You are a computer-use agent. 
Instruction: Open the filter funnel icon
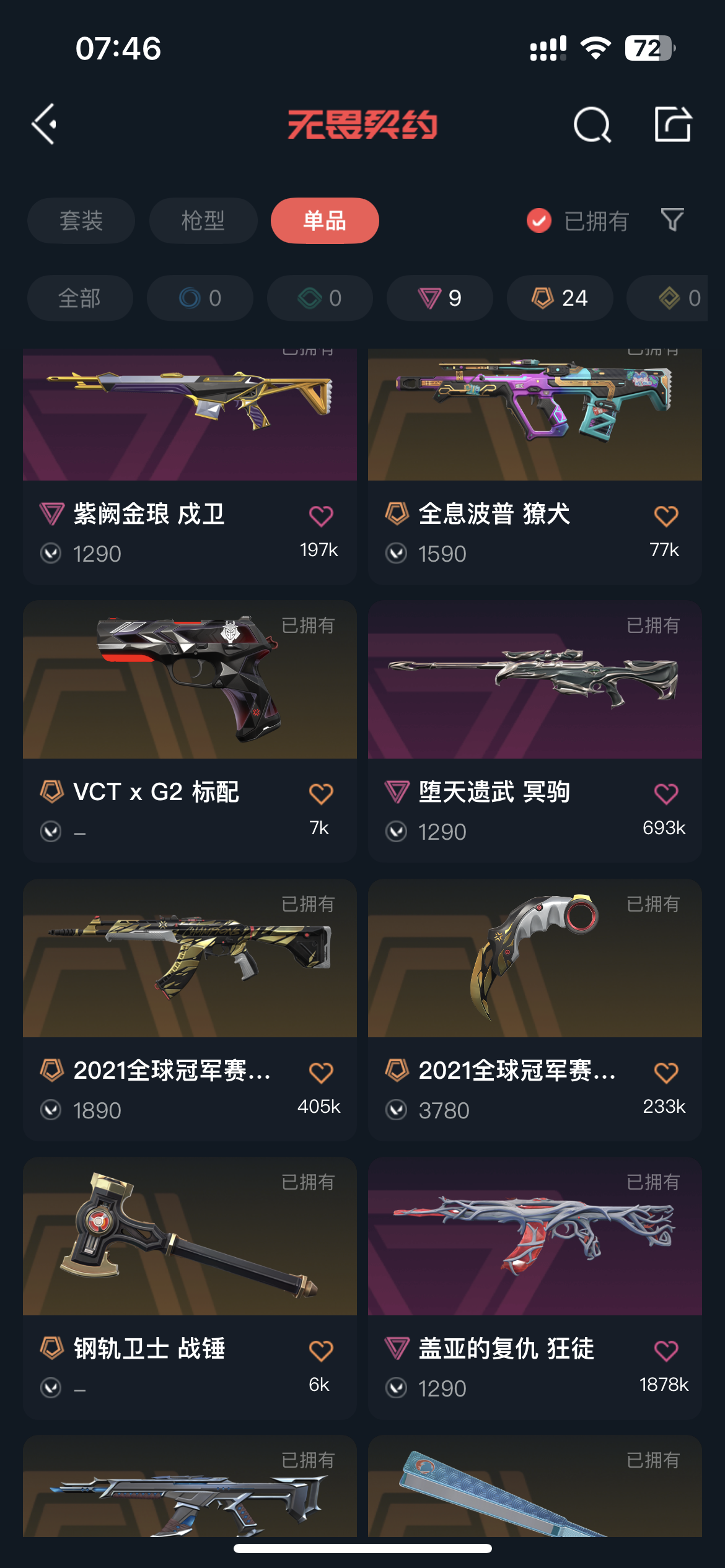point(672,220)
